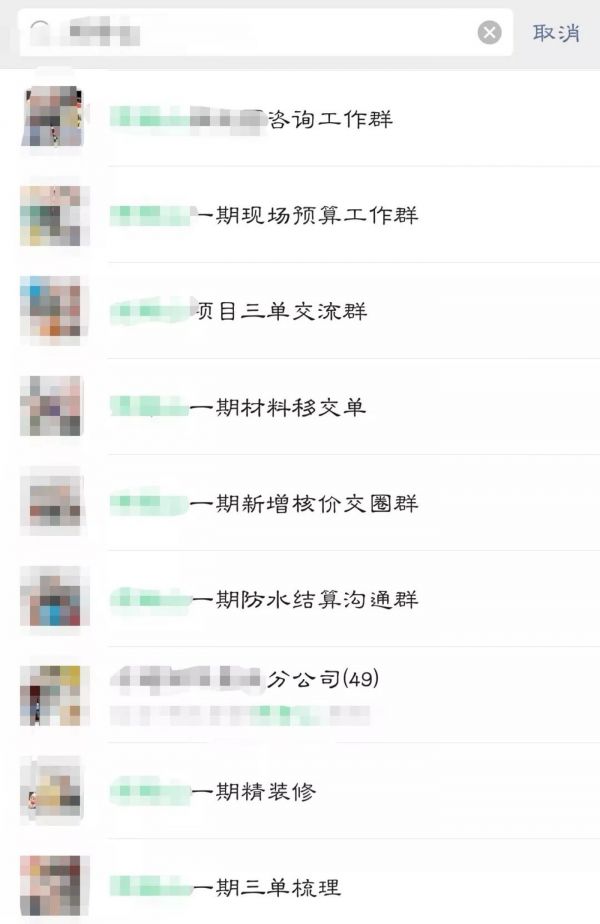Open the 项目三单交流群 chat

pyautogui.click(x=300, y=311)
